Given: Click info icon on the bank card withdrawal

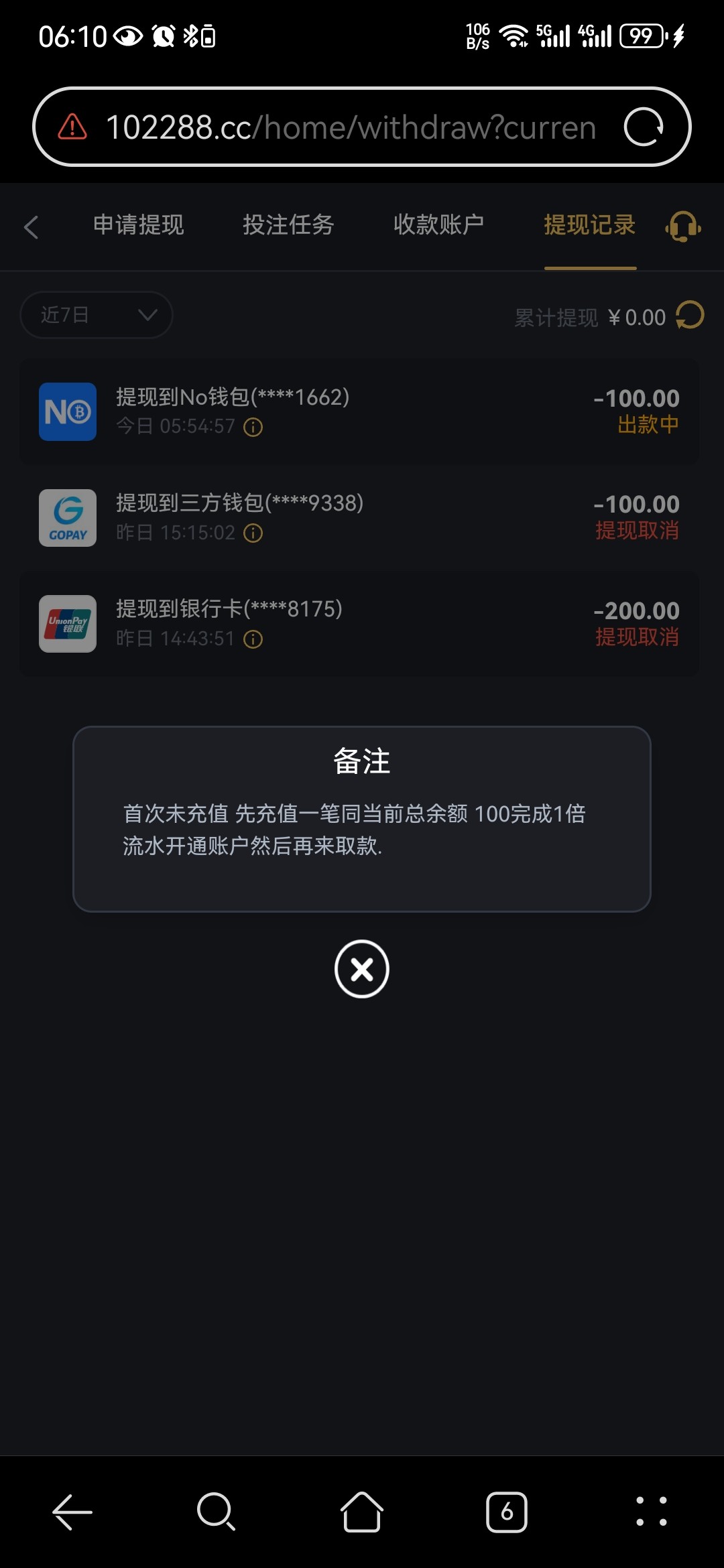Looking at the screenshot, I should tap(252, 639).
